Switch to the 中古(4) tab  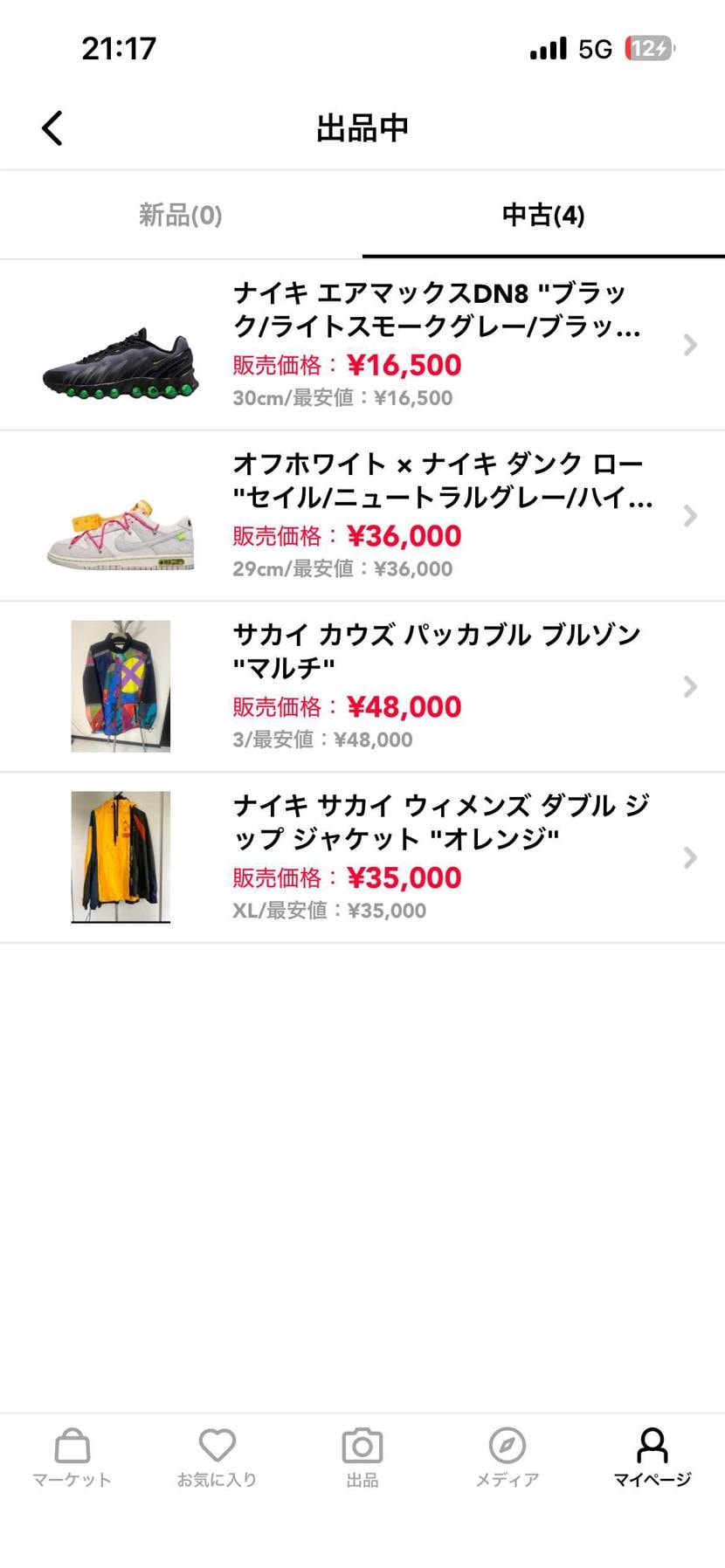[543, 215]
